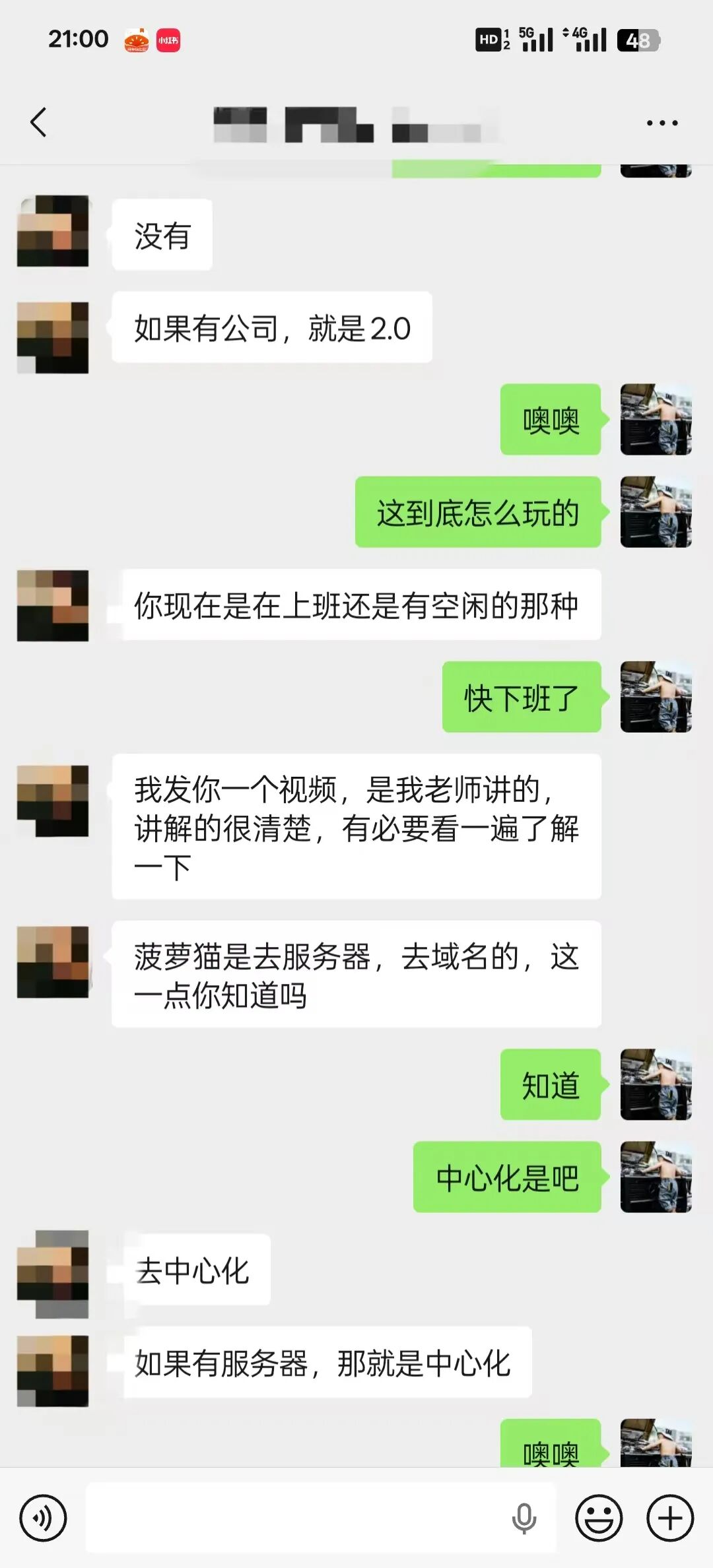Image resolution: width=713 pixels, height=1568 pixels.
Task: Tap the microphone icon in the input box
Action: pyautogui.click(x=524, y=1518)
